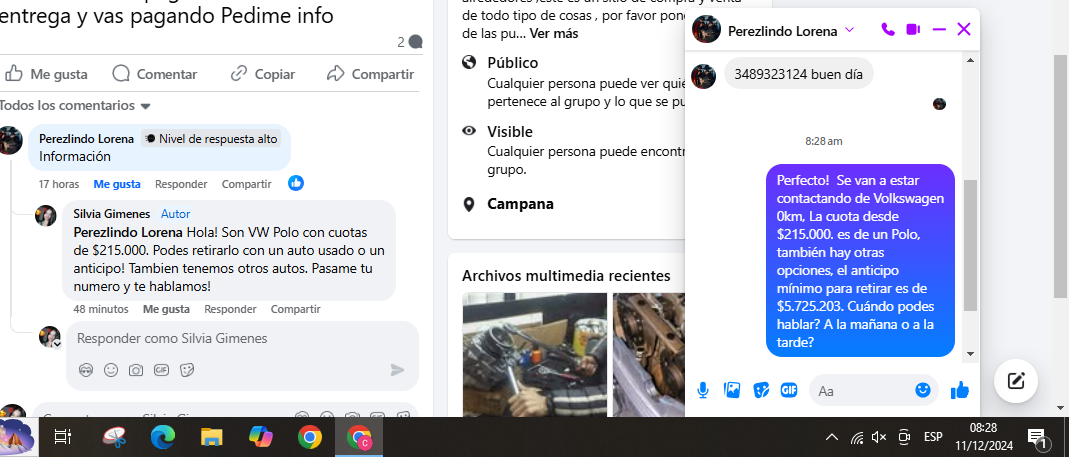Start a voice call with Perezlindo Lorena
Image resolution: width=1069 pixels, height=457 pixels.
click(x=888, y=30)
